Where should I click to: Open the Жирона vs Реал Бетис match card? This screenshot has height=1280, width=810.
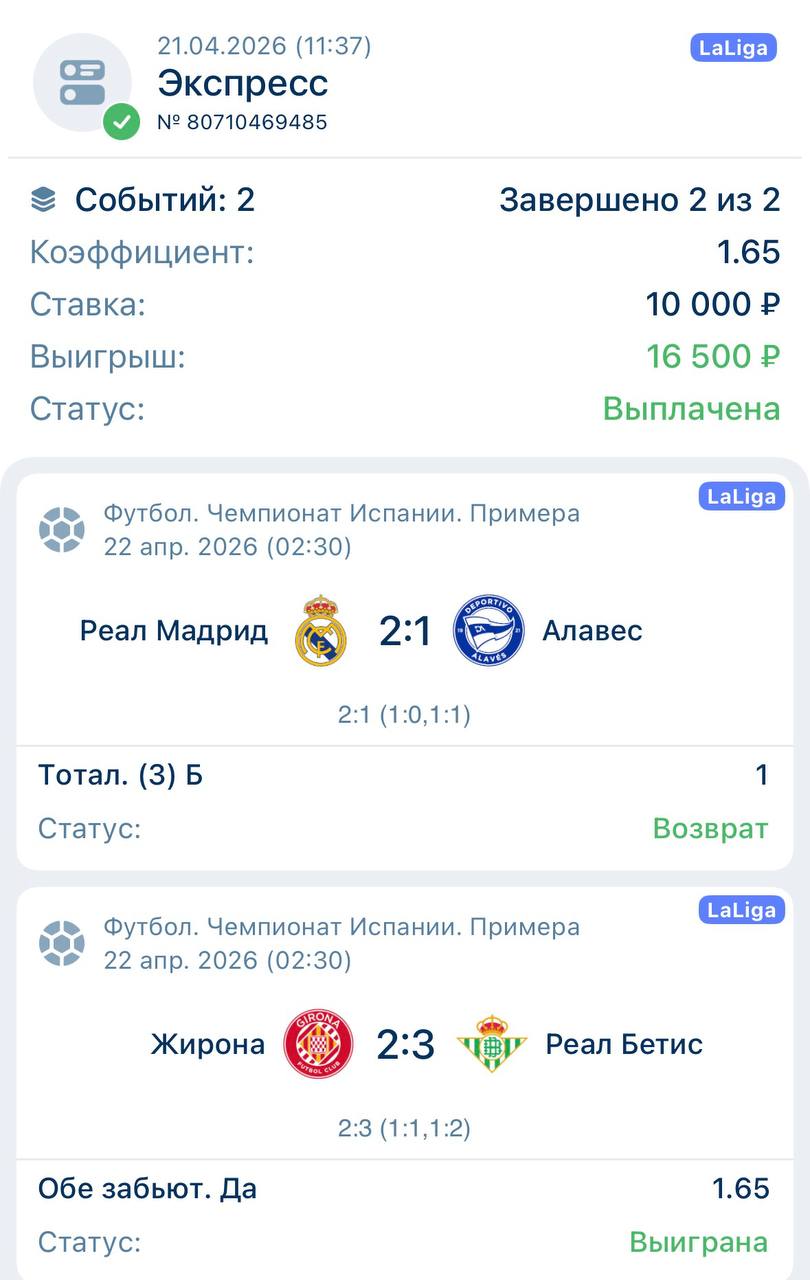click(x=404, y=1045)
